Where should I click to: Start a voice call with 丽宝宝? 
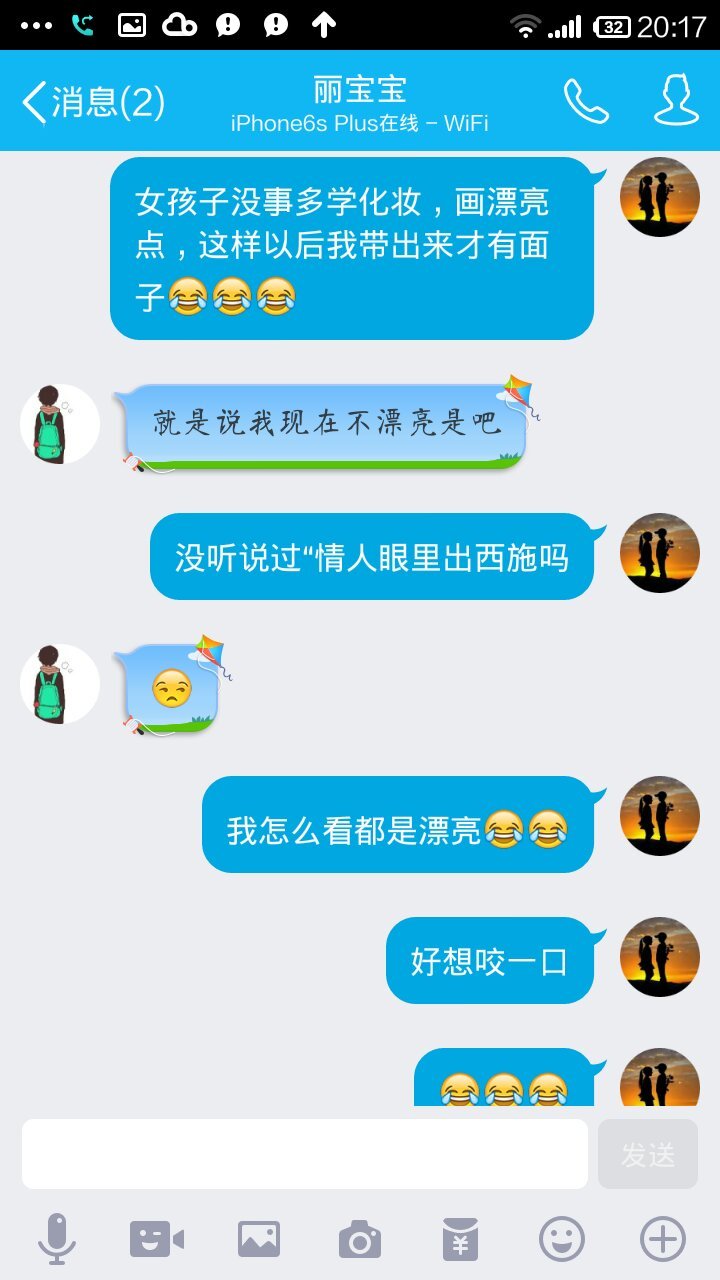click(586, 101)
